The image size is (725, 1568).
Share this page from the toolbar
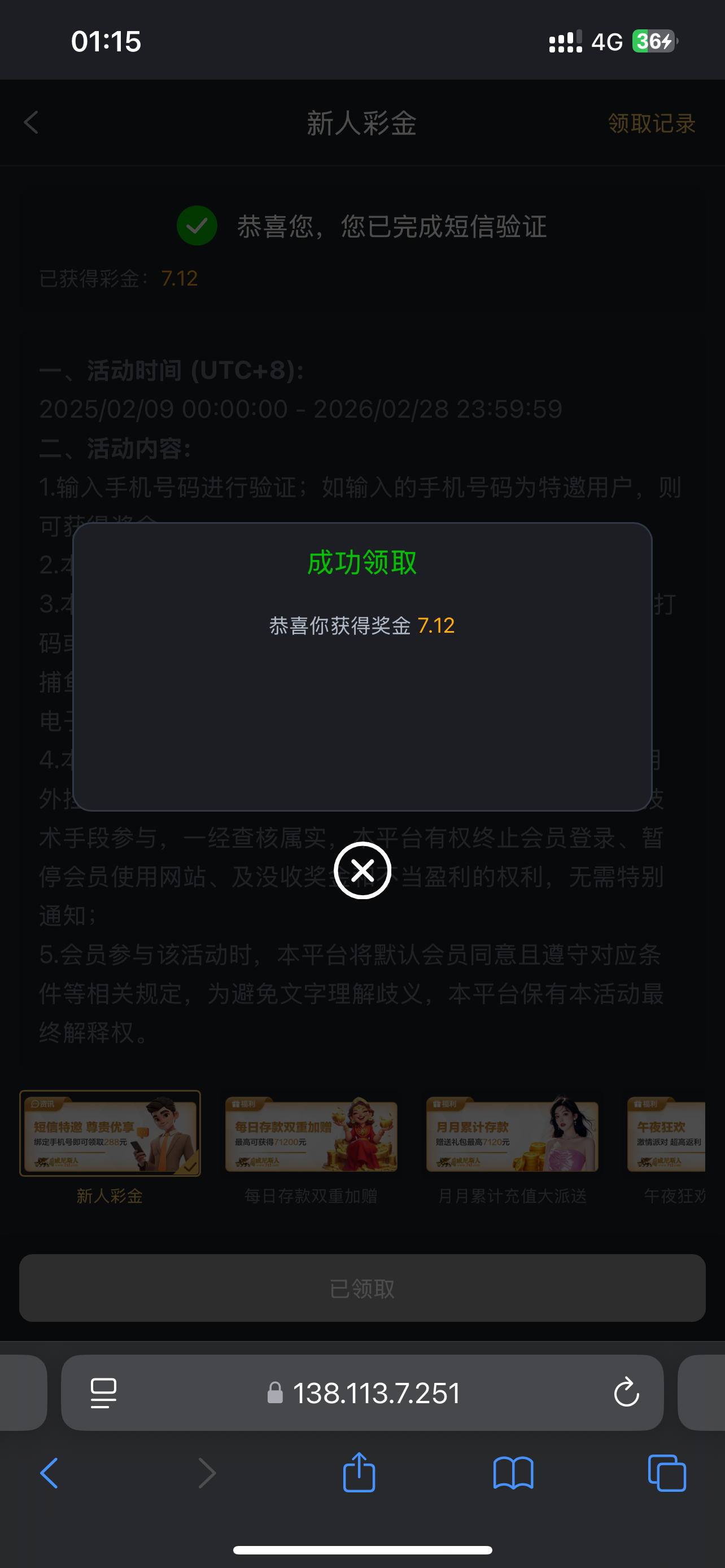[359, 1473]
